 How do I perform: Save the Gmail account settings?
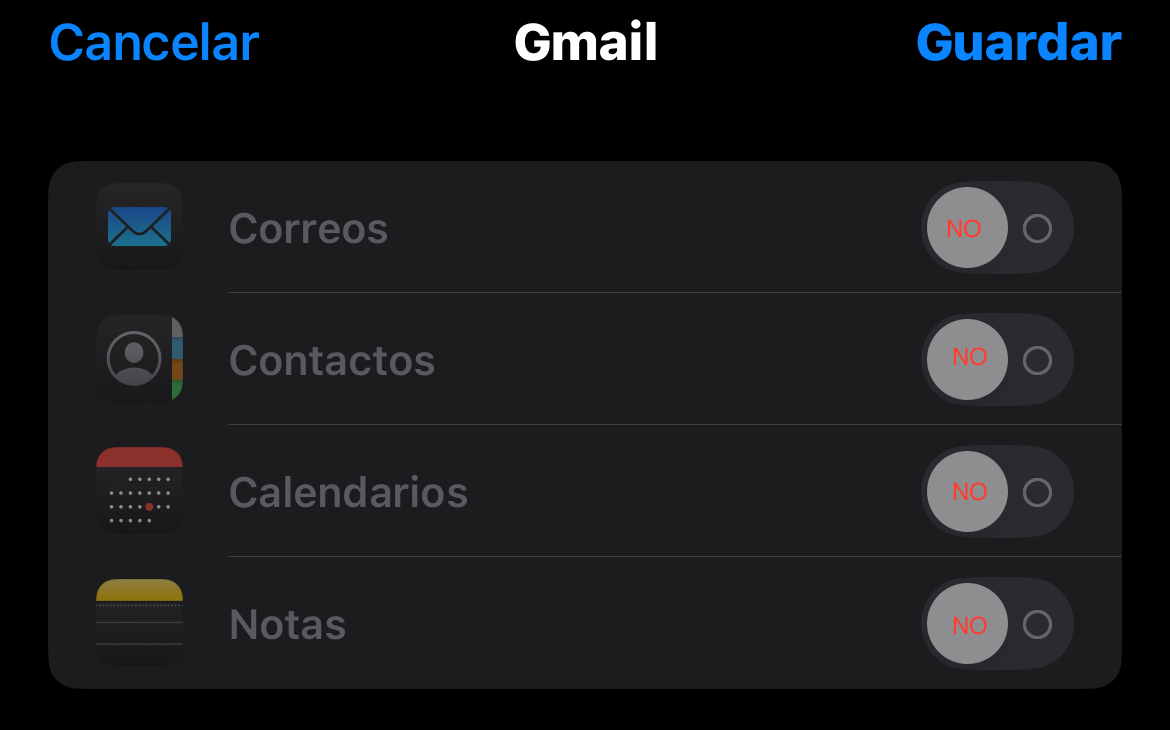pos(1018,43)
